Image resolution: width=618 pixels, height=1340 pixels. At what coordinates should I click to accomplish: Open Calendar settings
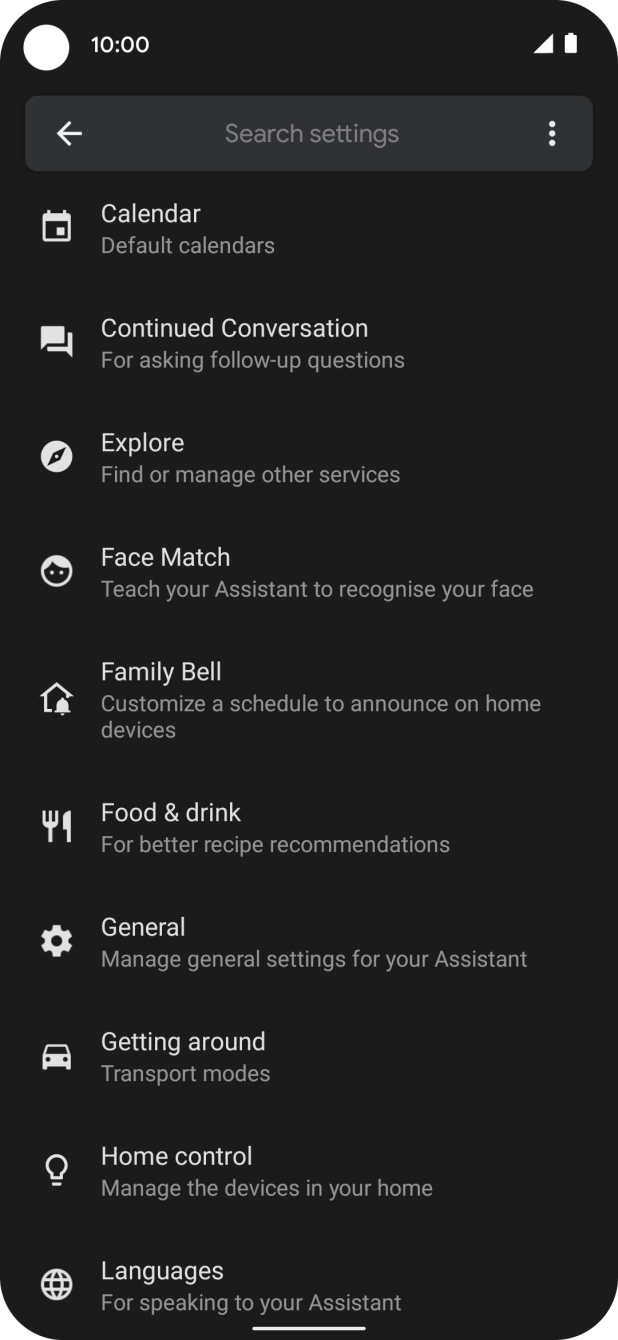coord(309,229)
